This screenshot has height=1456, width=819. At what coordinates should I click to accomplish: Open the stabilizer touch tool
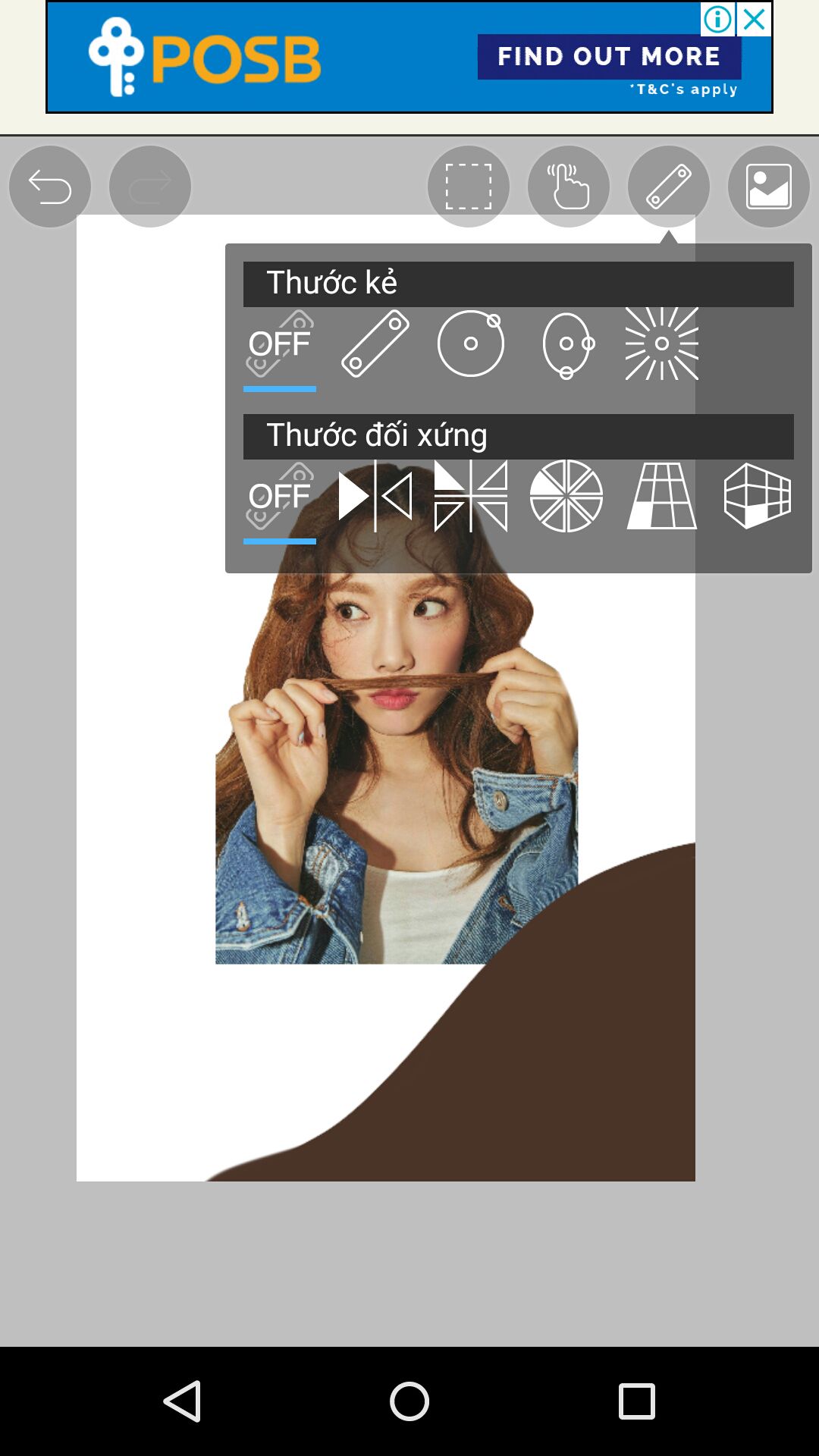pyautogui.click(x=569, y=187)
